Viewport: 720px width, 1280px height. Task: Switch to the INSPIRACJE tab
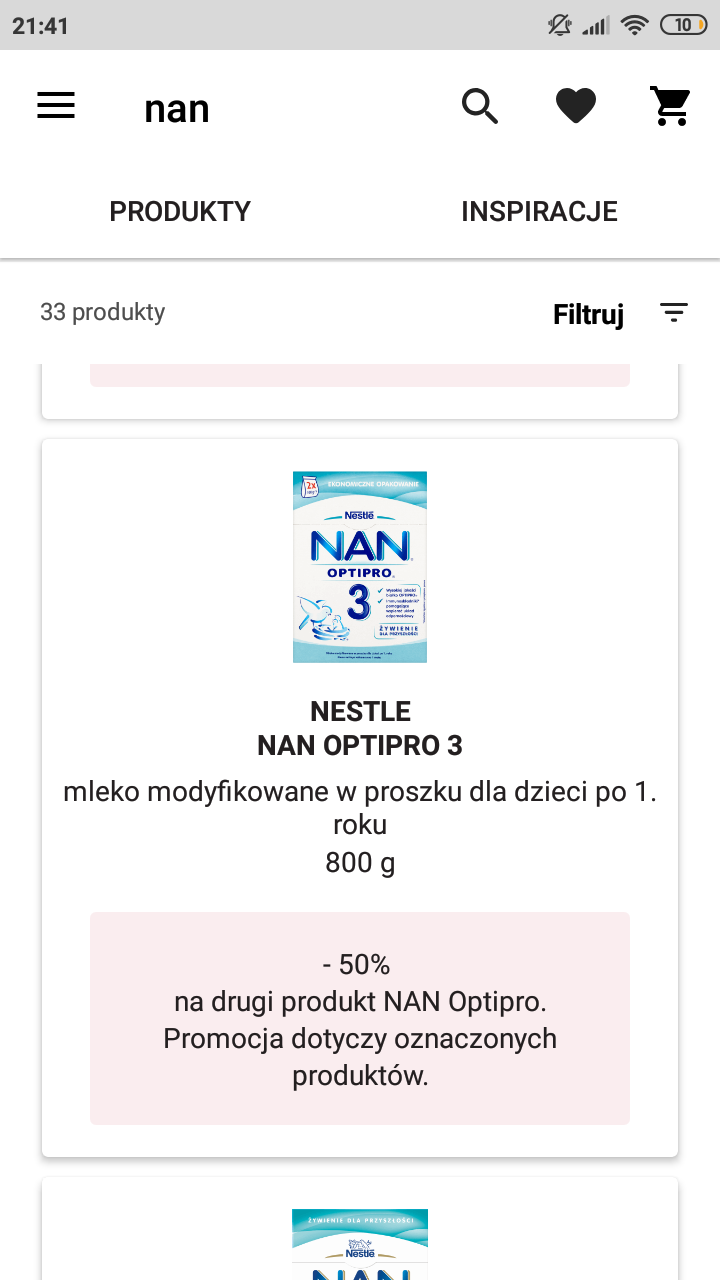[540, 212]
